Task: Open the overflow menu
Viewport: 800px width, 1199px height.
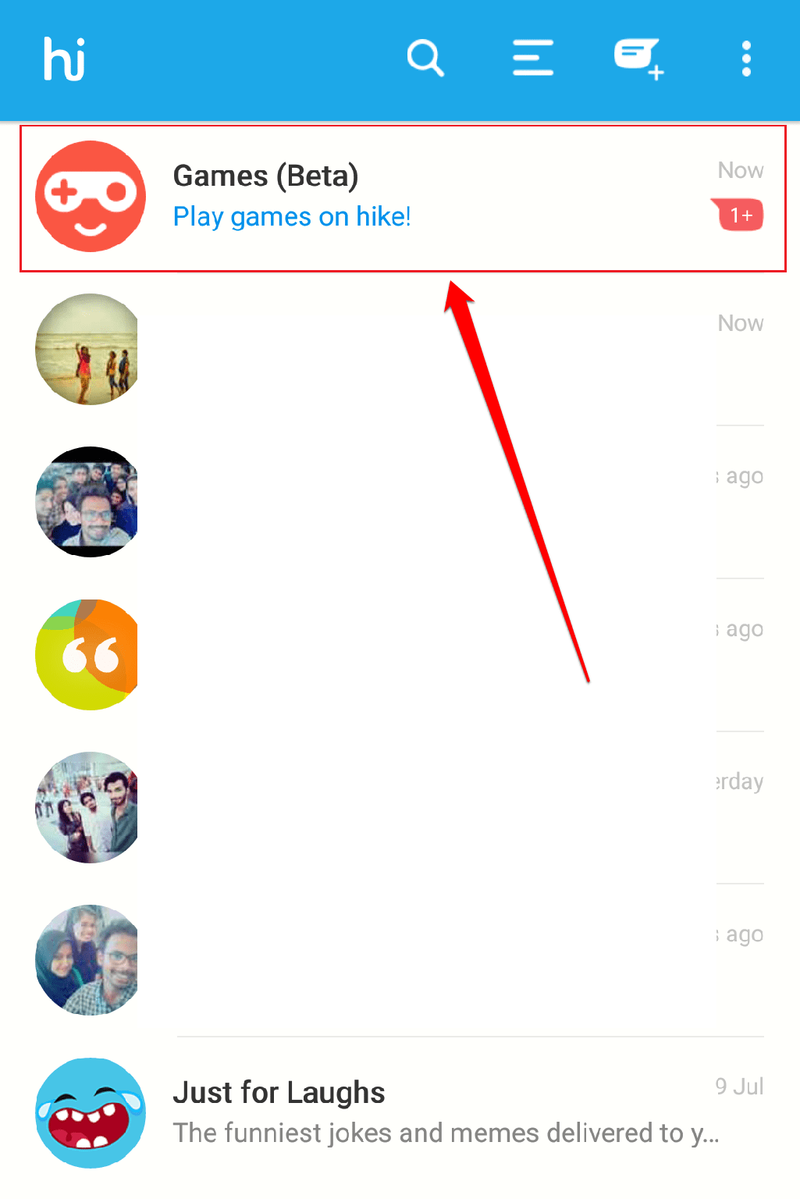Action: (746, 59)
